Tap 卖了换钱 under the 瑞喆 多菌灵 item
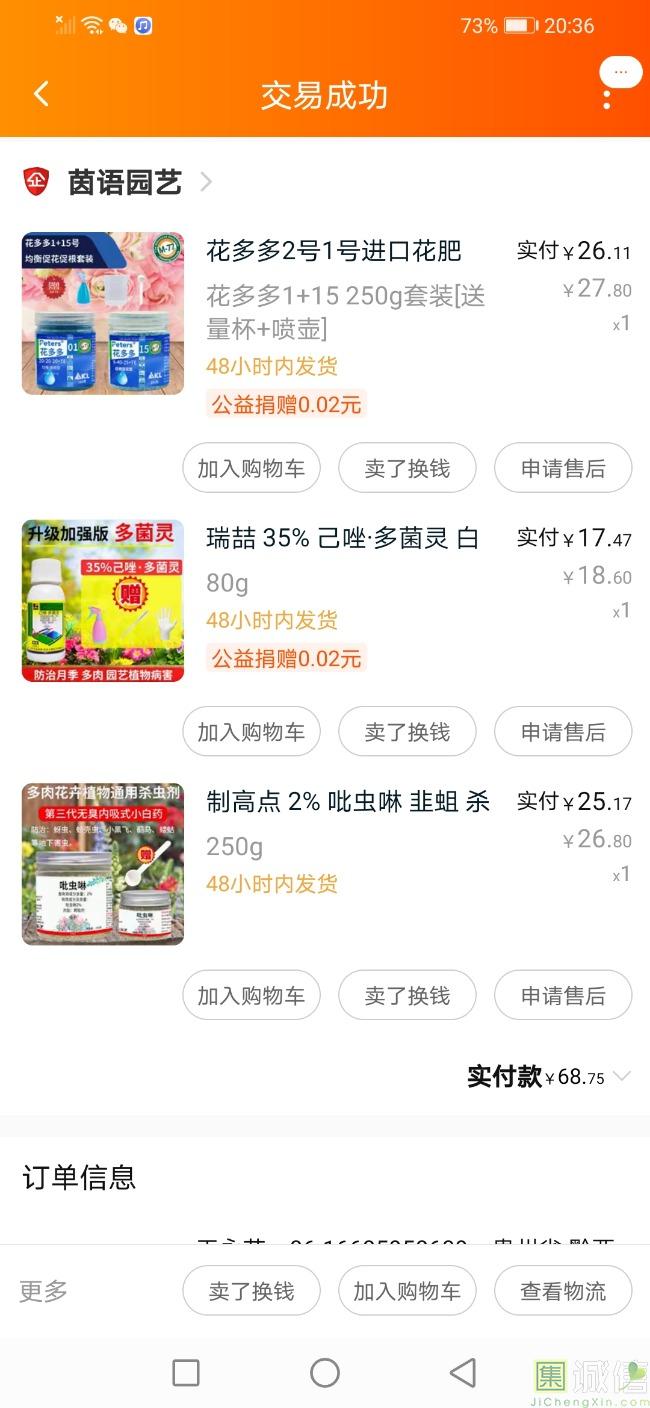 click(407, 732)
